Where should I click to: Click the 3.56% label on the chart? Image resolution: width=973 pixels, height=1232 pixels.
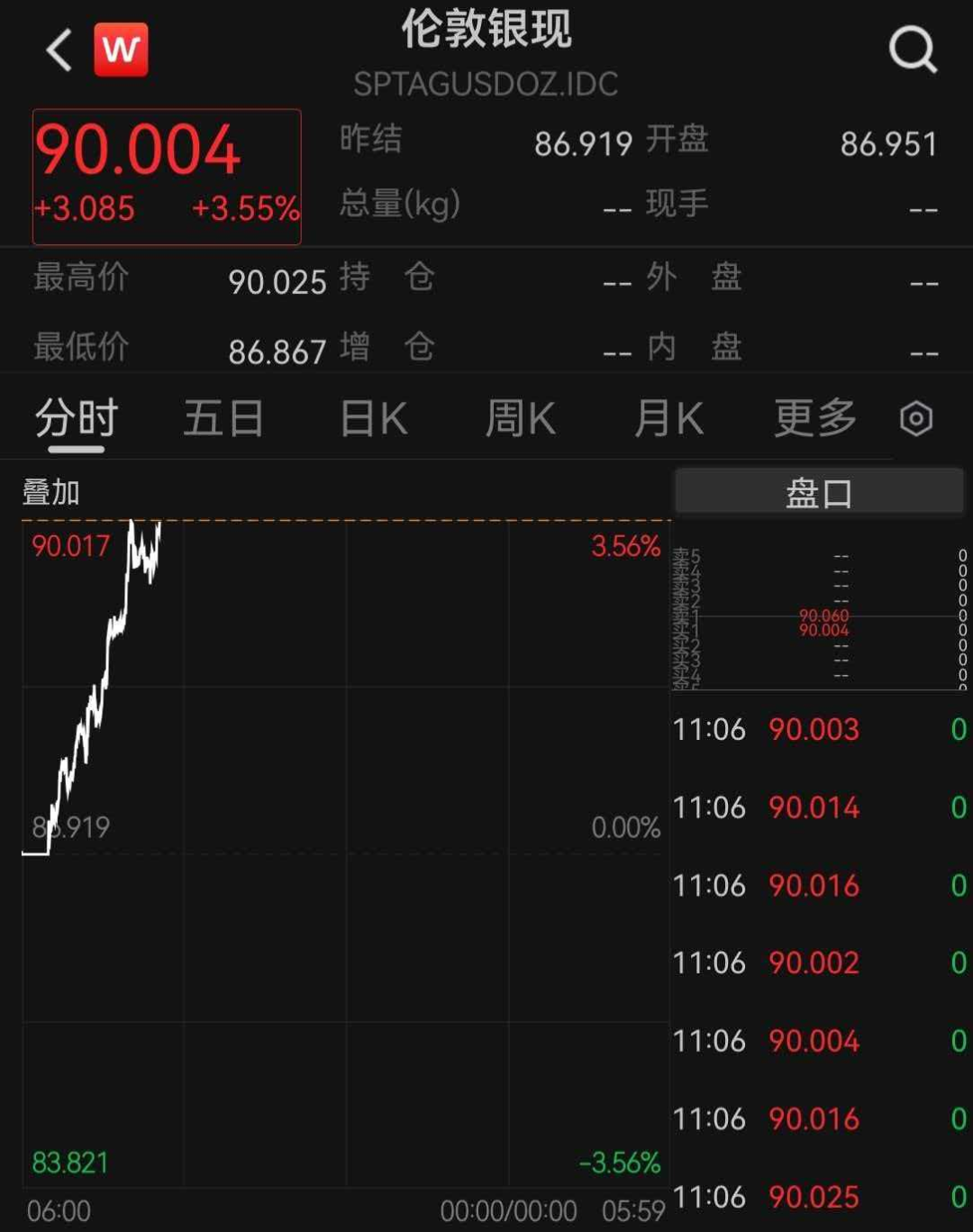tap(625, 544)
